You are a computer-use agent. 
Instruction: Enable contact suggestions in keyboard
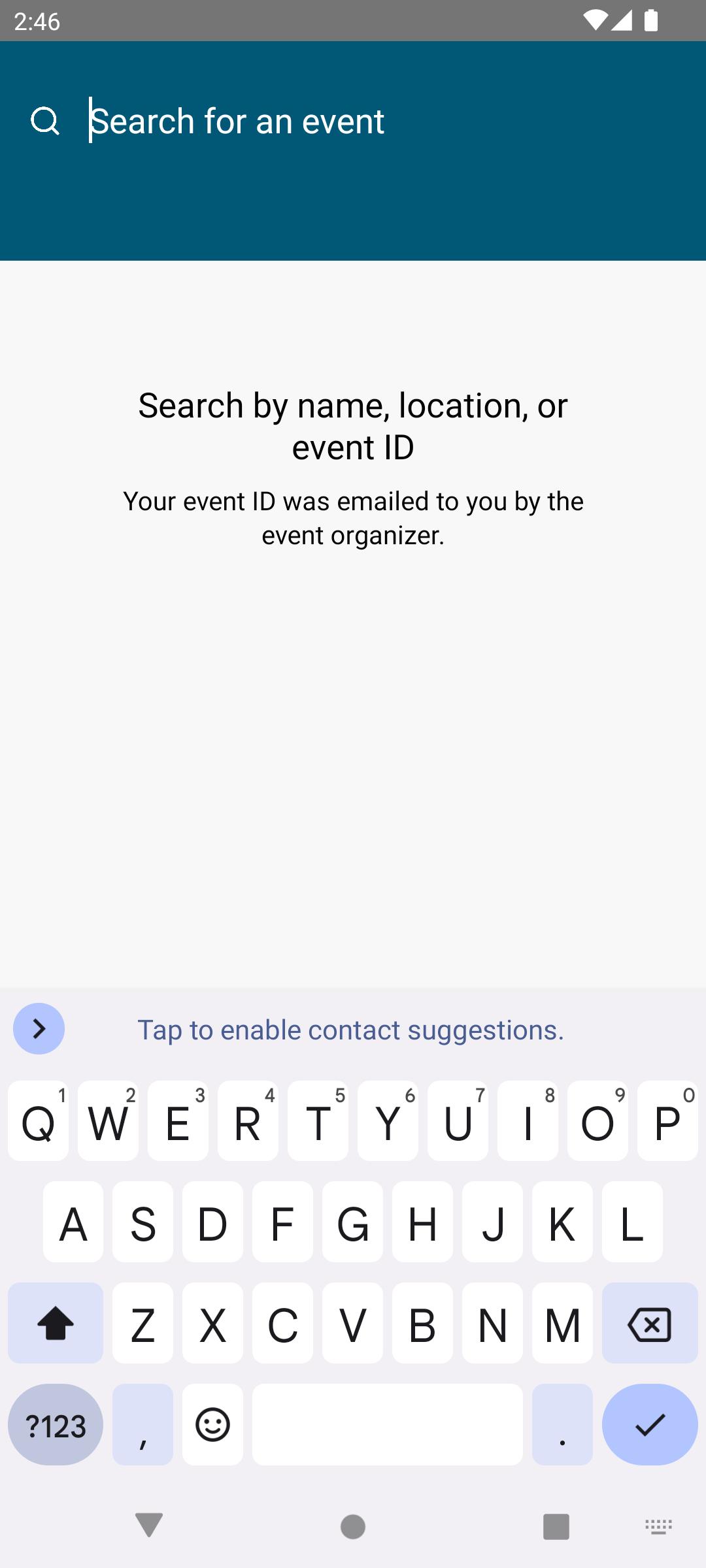[350, 1030]
